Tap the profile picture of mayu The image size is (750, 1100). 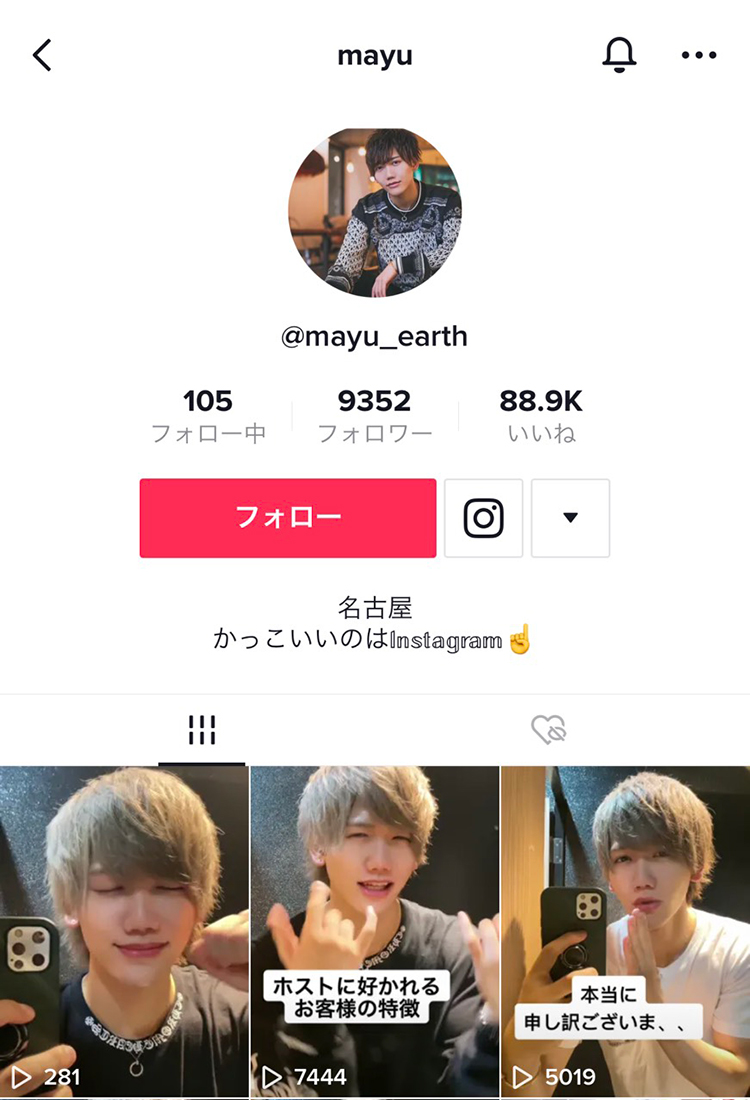coord(375,212)
